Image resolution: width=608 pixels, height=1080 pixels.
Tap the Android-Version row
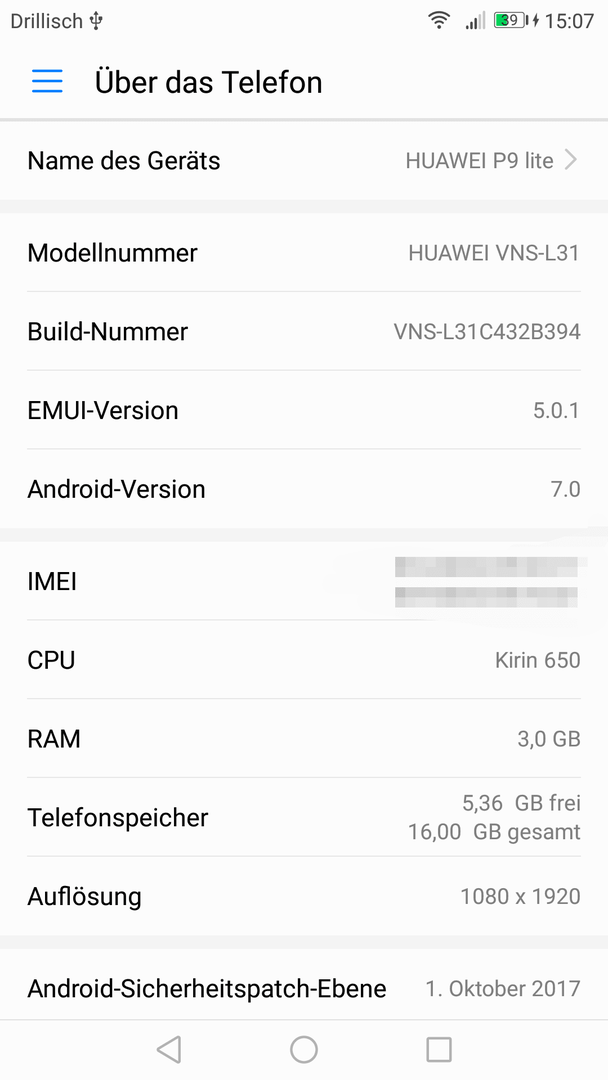303,489
